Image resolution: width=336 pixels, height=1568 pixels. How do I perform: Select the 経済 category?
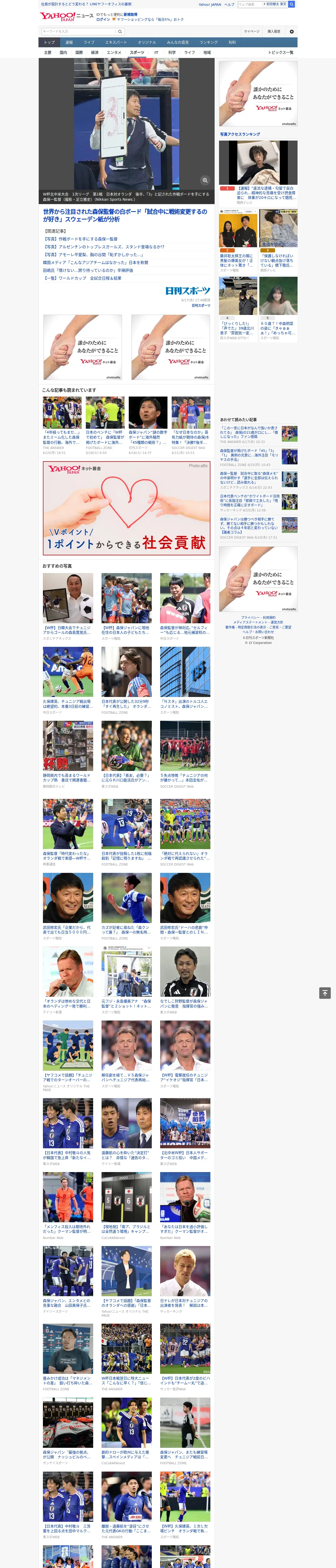(94, 52)
